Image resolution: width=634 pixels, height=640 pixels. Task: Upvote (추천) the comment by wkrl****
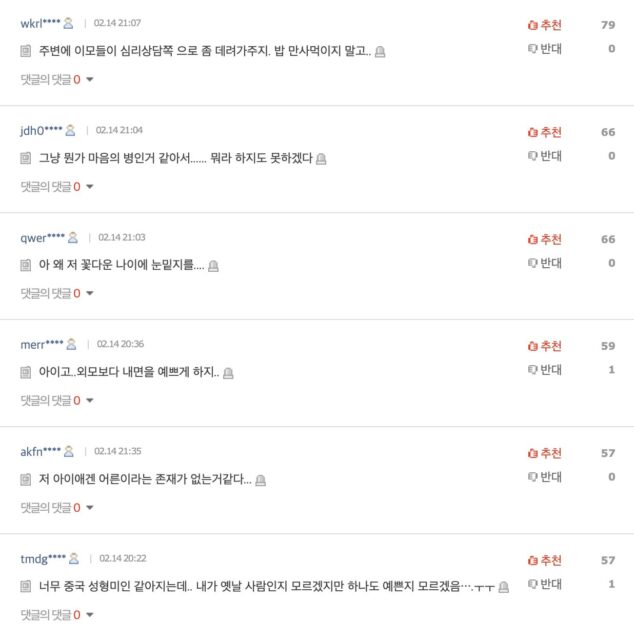click(x=544, y=24)
